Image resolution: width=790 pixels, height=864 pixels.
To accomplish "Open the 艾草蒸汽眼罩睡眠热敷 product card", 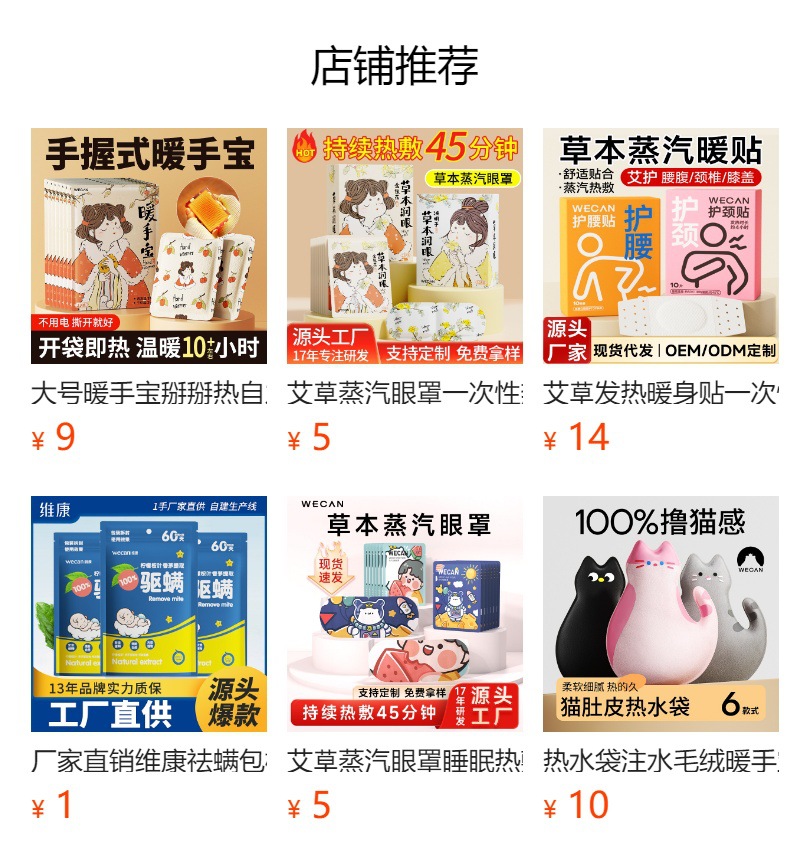I will tap(404, 614).
